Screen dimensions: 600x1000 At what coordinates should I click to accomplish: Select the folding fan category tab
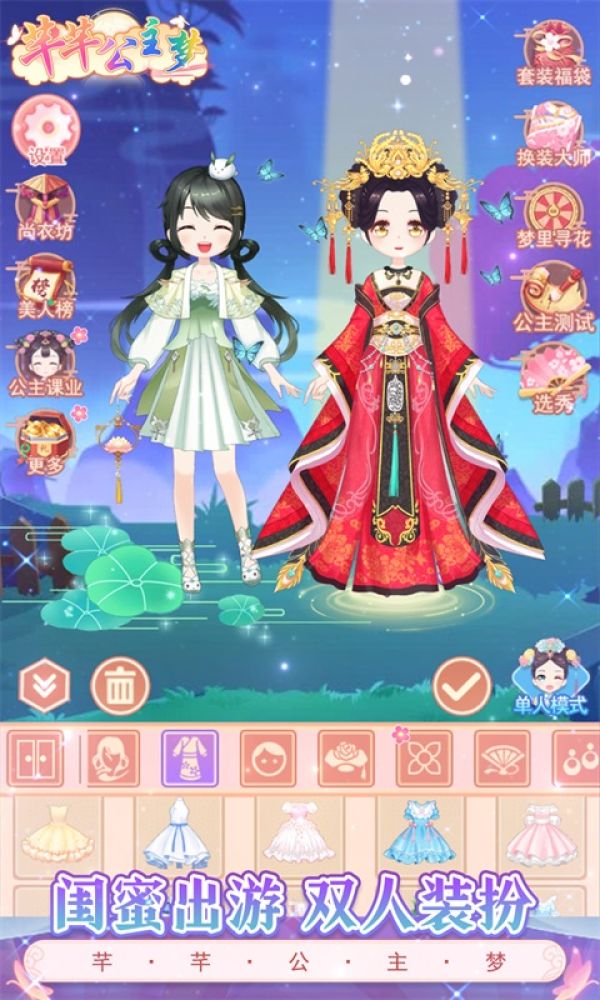coord(502,759)
